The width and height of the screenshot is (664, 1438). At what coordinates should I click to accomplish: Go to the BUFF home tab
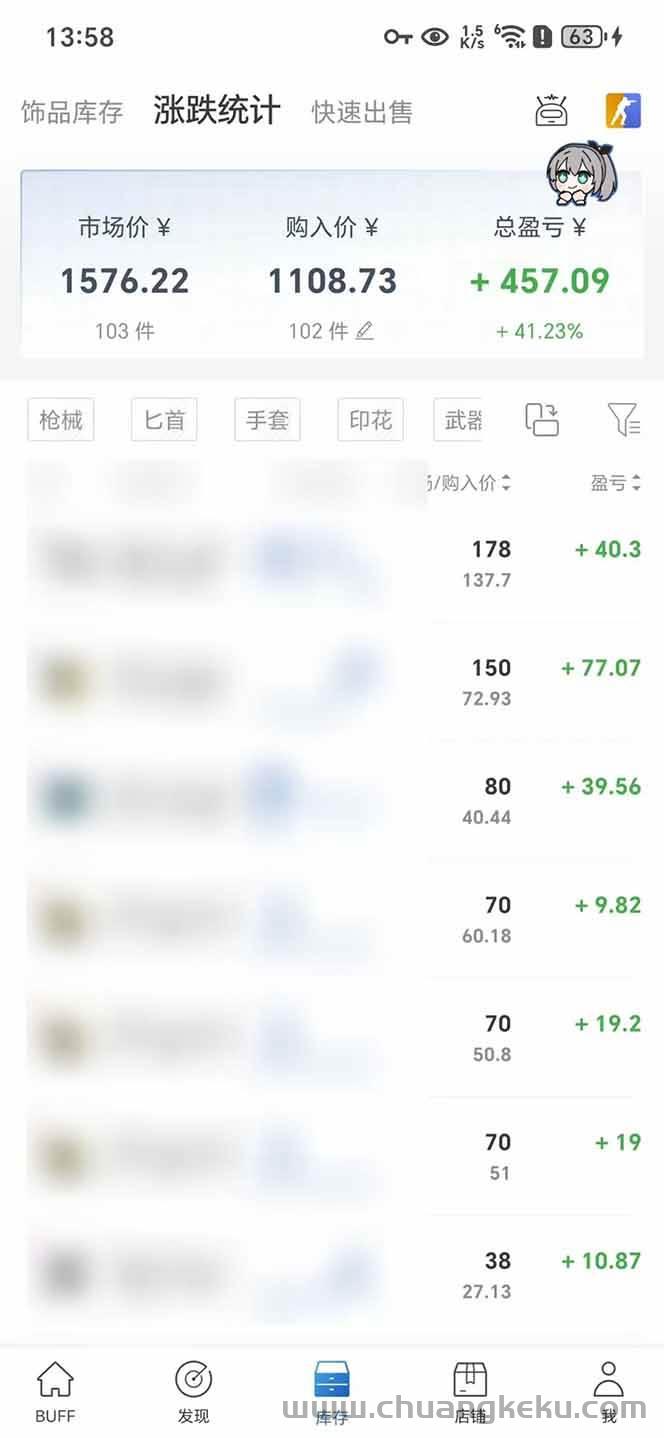coord(55,1392)
